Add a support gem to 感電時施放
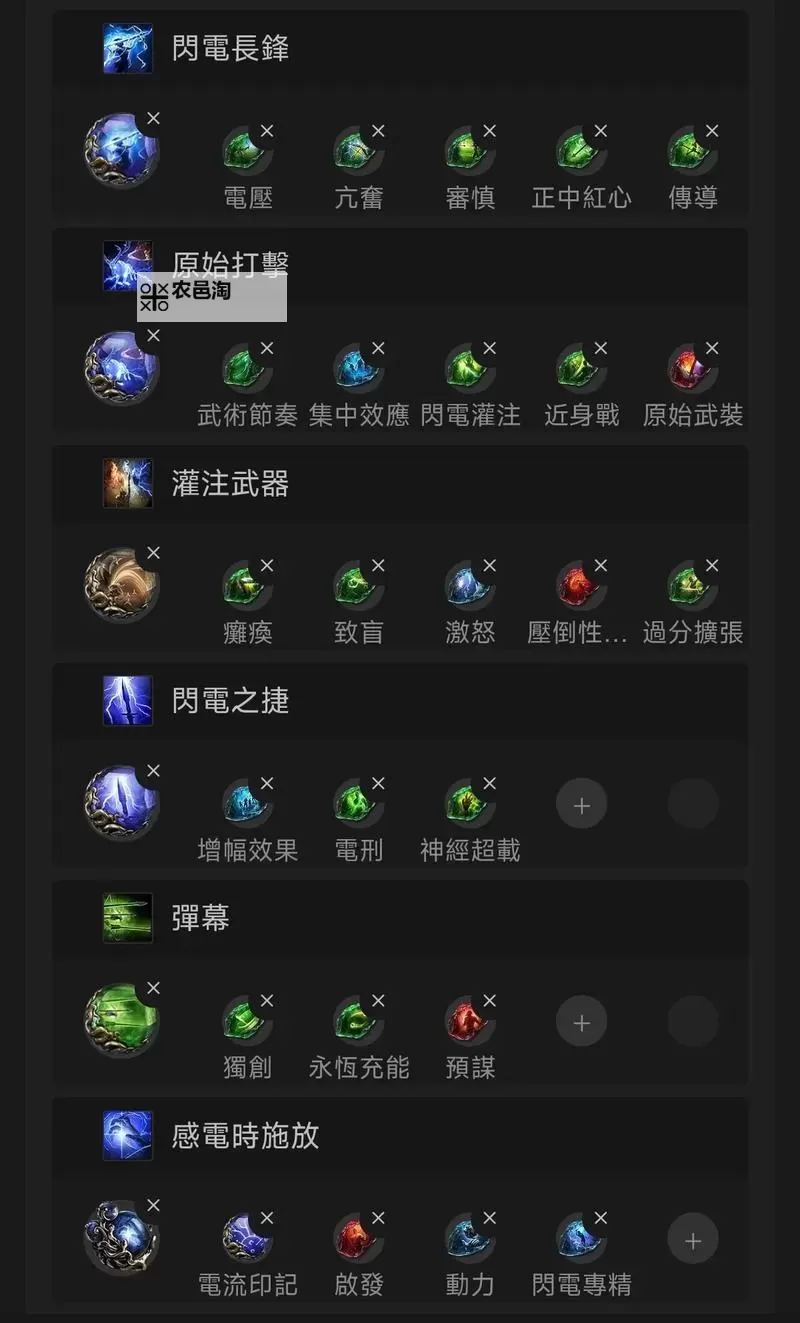The height and width of the screenshot is (1323, 800). (x=691, y=1238)
